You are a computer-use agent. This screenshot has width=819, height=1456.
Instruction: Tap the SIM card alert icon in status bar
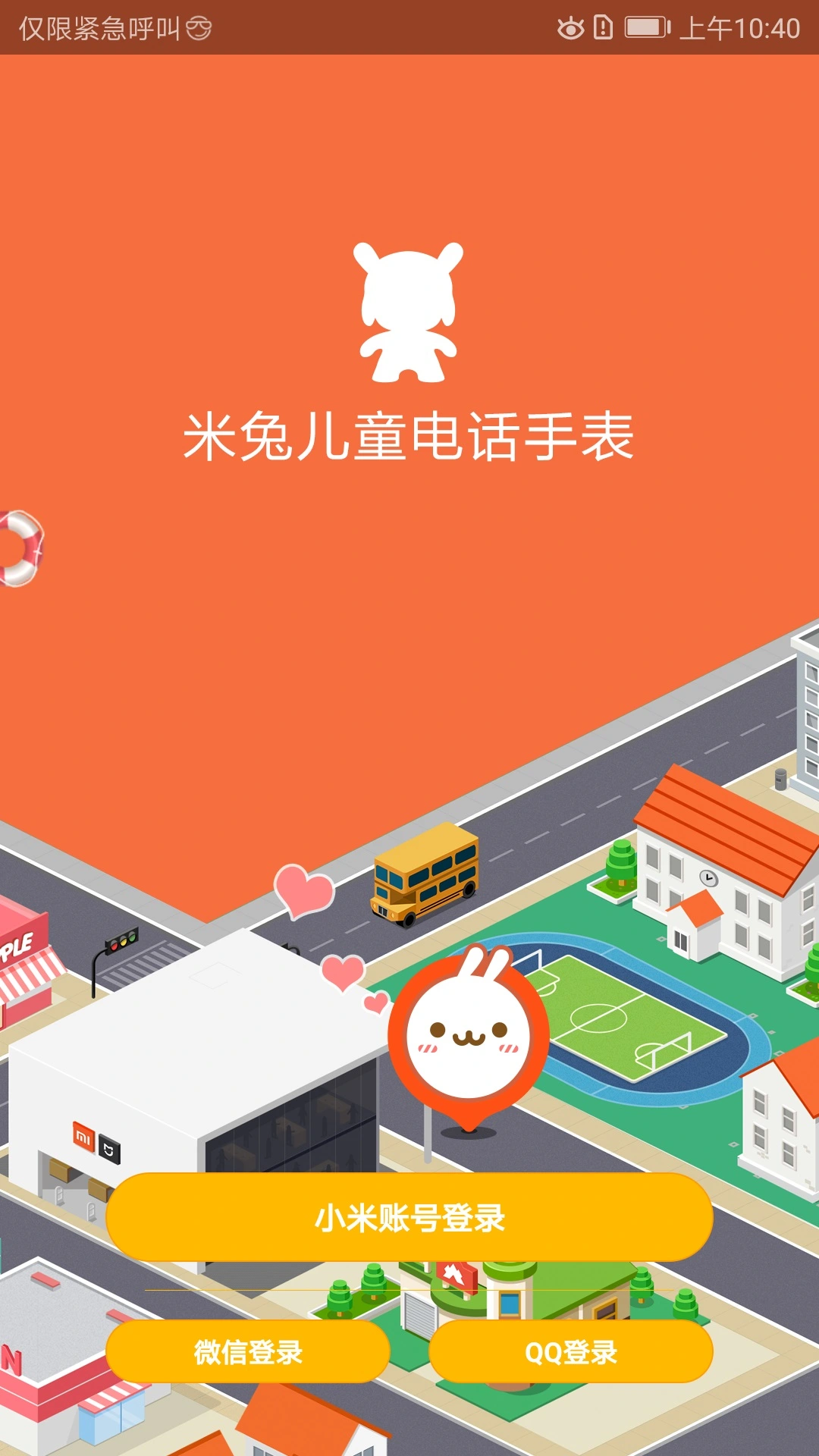pos(603,27)
